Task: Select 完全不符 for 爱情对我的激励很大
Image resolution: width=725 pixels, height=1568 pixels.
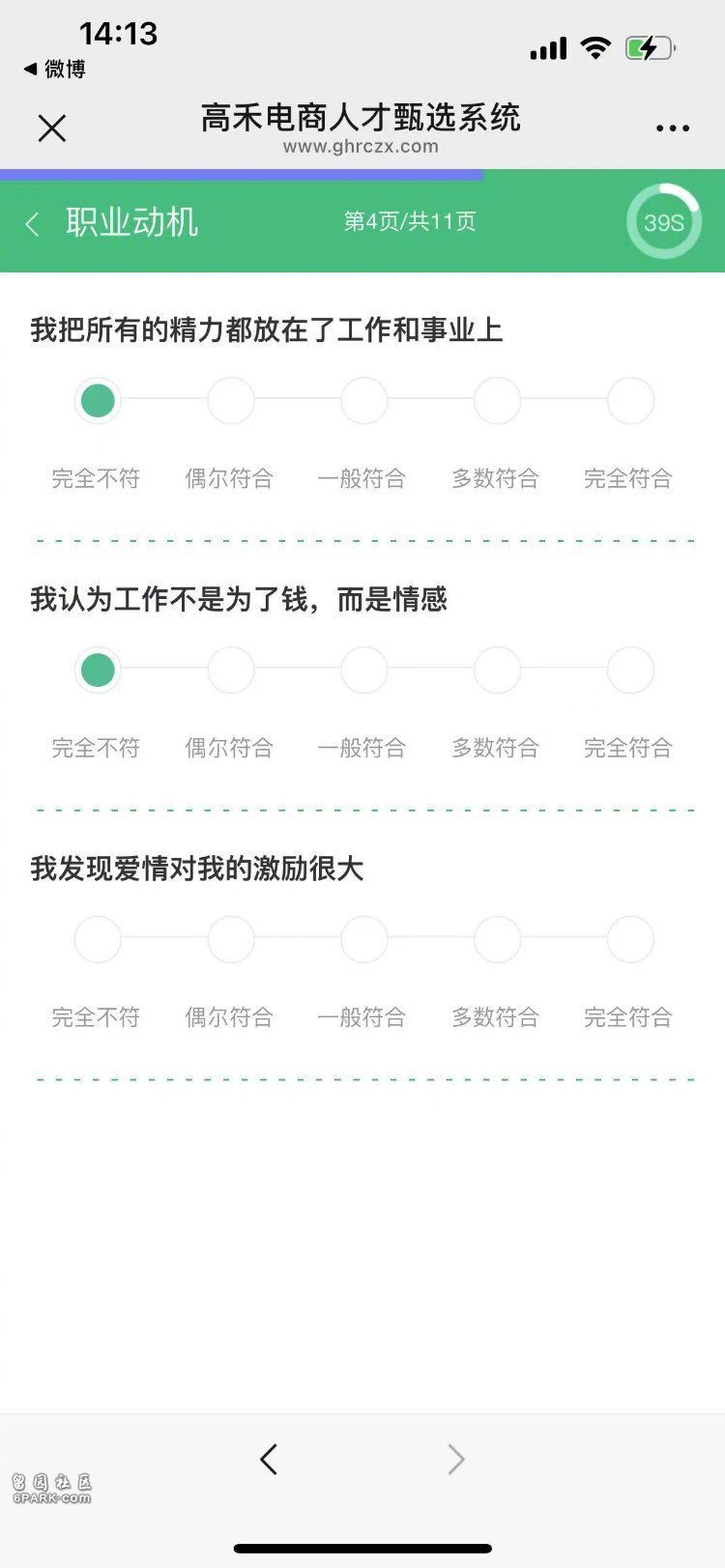Action: coord(98,940)
